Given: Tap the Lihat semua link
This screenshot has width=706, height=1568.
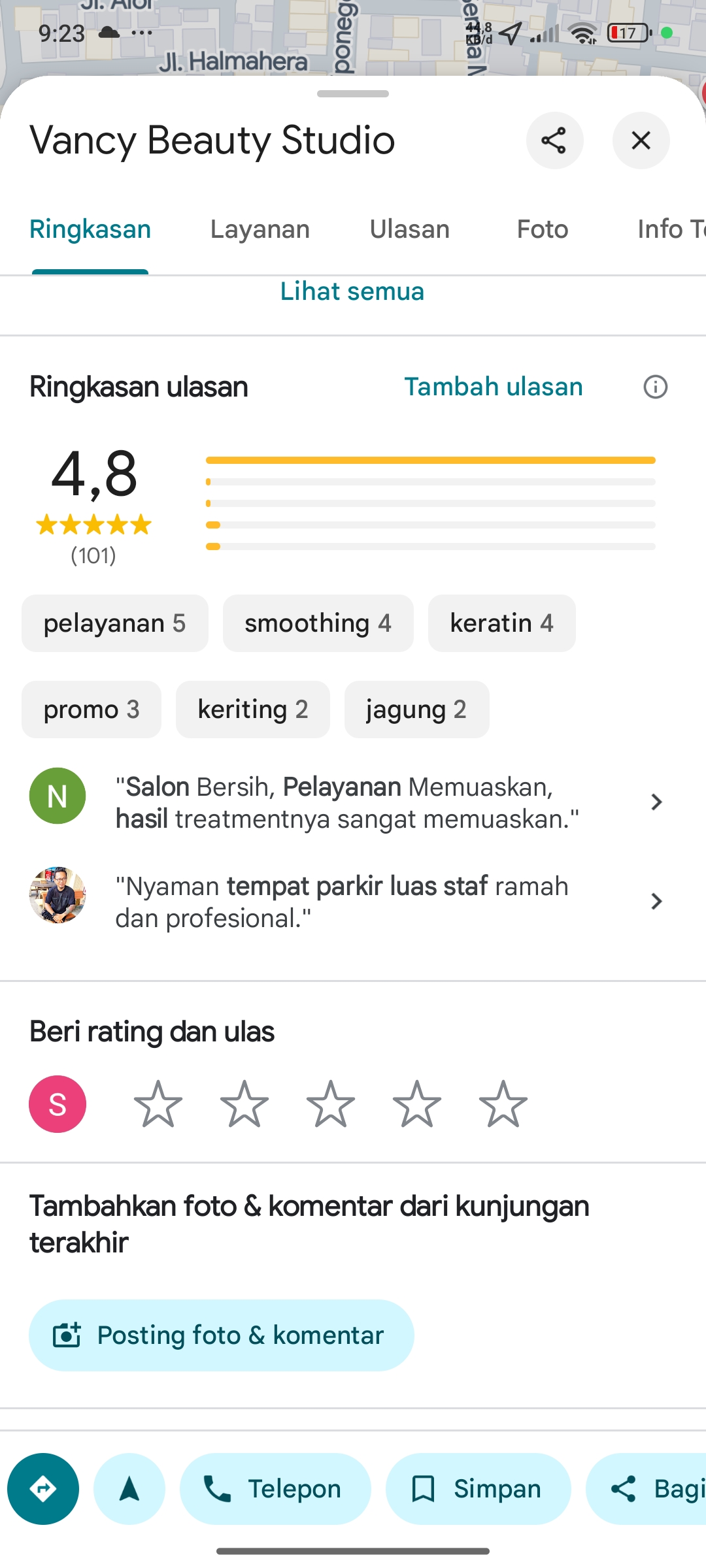Looking at the screenshot, I should pos(352,291).
